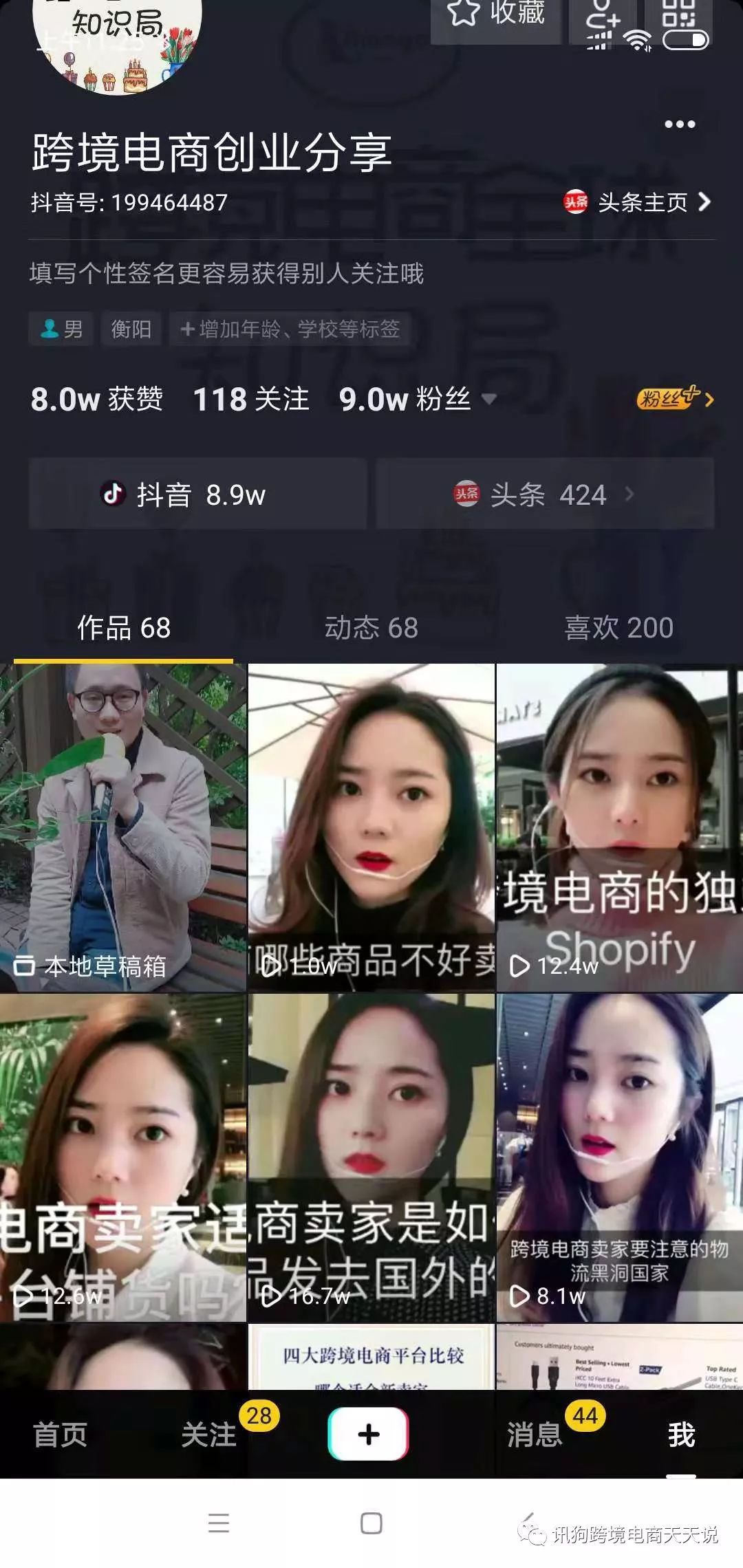Create a new video with plus button
The width and height of the screenshot is (743, 1568).
click(x=369, y=1434)
